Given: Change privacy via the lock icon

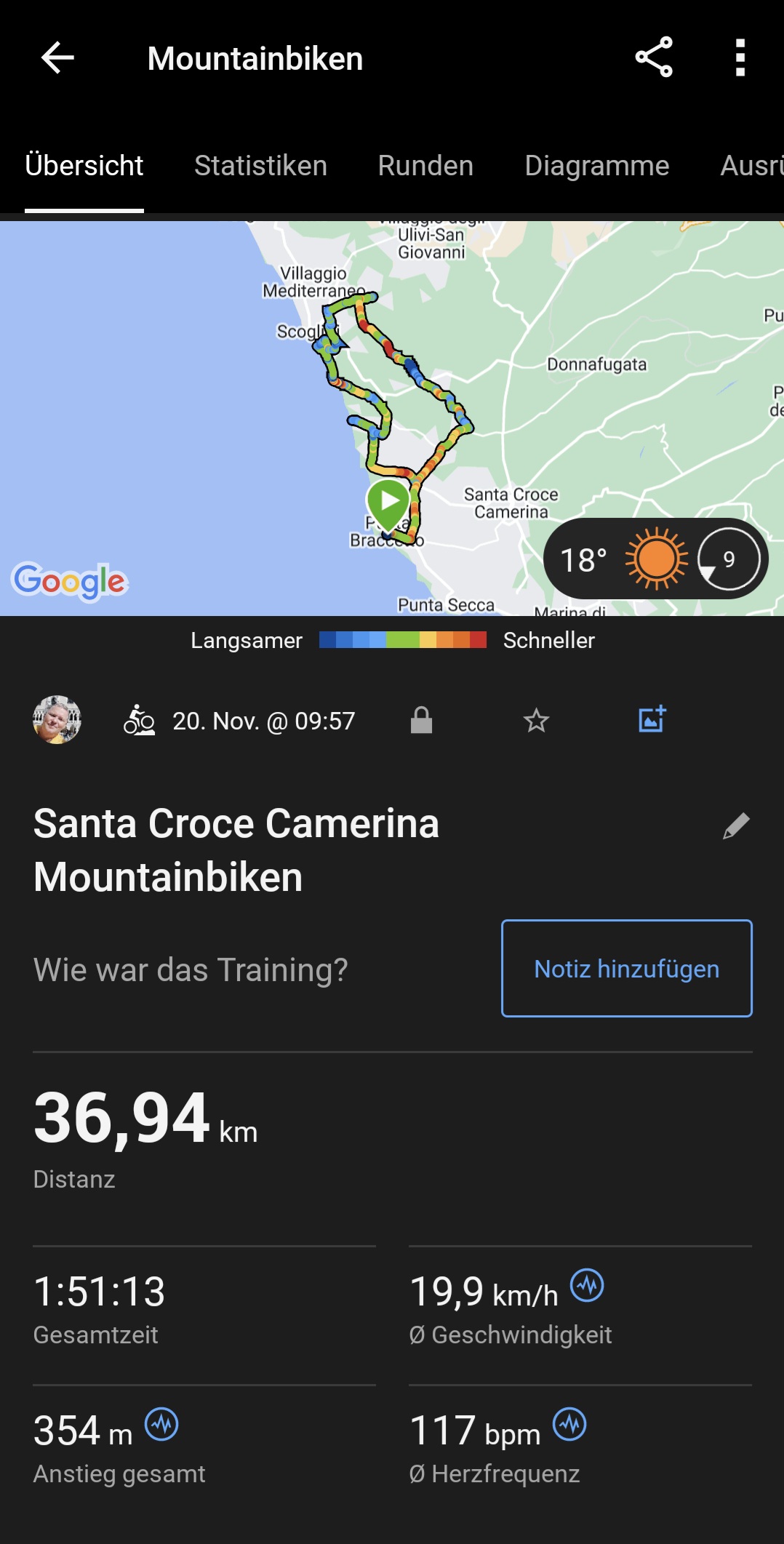Looking at the screenshot, I should [x=421, y=720].
